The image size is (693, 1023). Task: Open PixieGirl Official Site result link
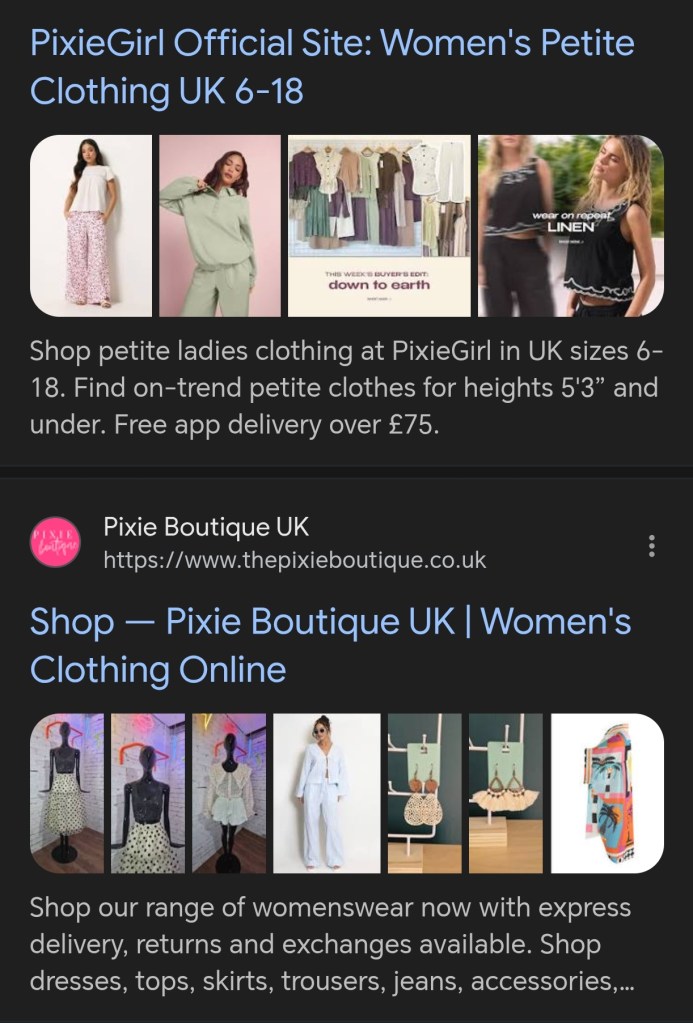[x=332, y=67]
